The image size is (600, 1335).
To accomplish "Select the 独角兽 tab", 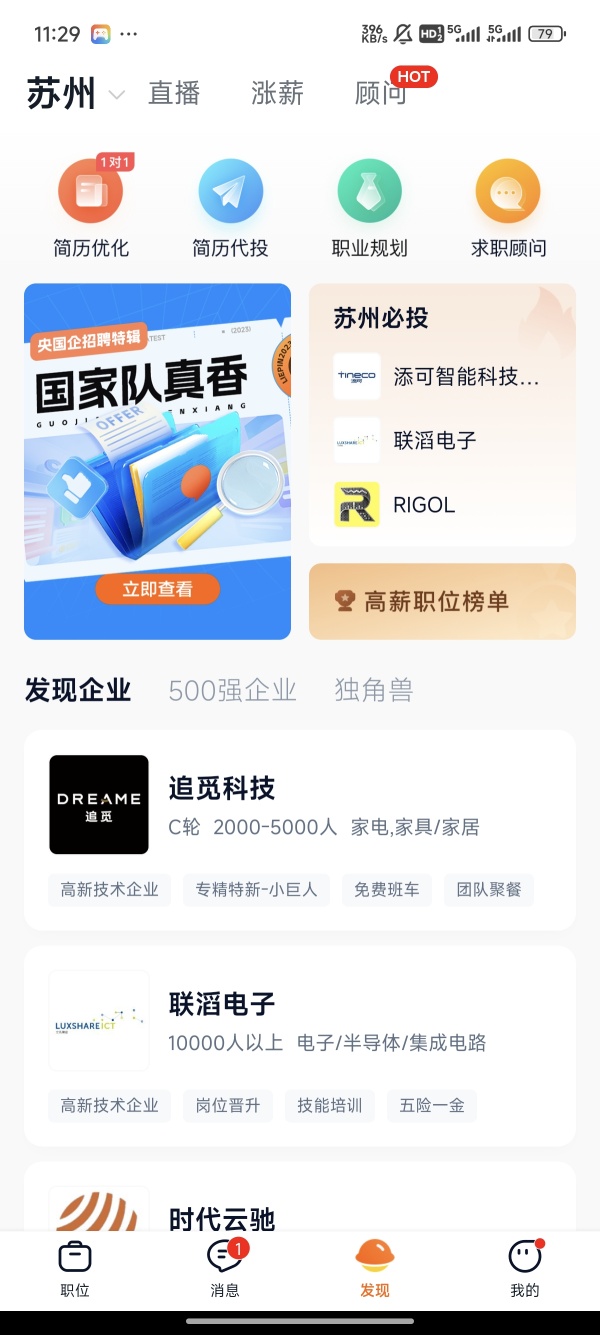I will 373,690.
